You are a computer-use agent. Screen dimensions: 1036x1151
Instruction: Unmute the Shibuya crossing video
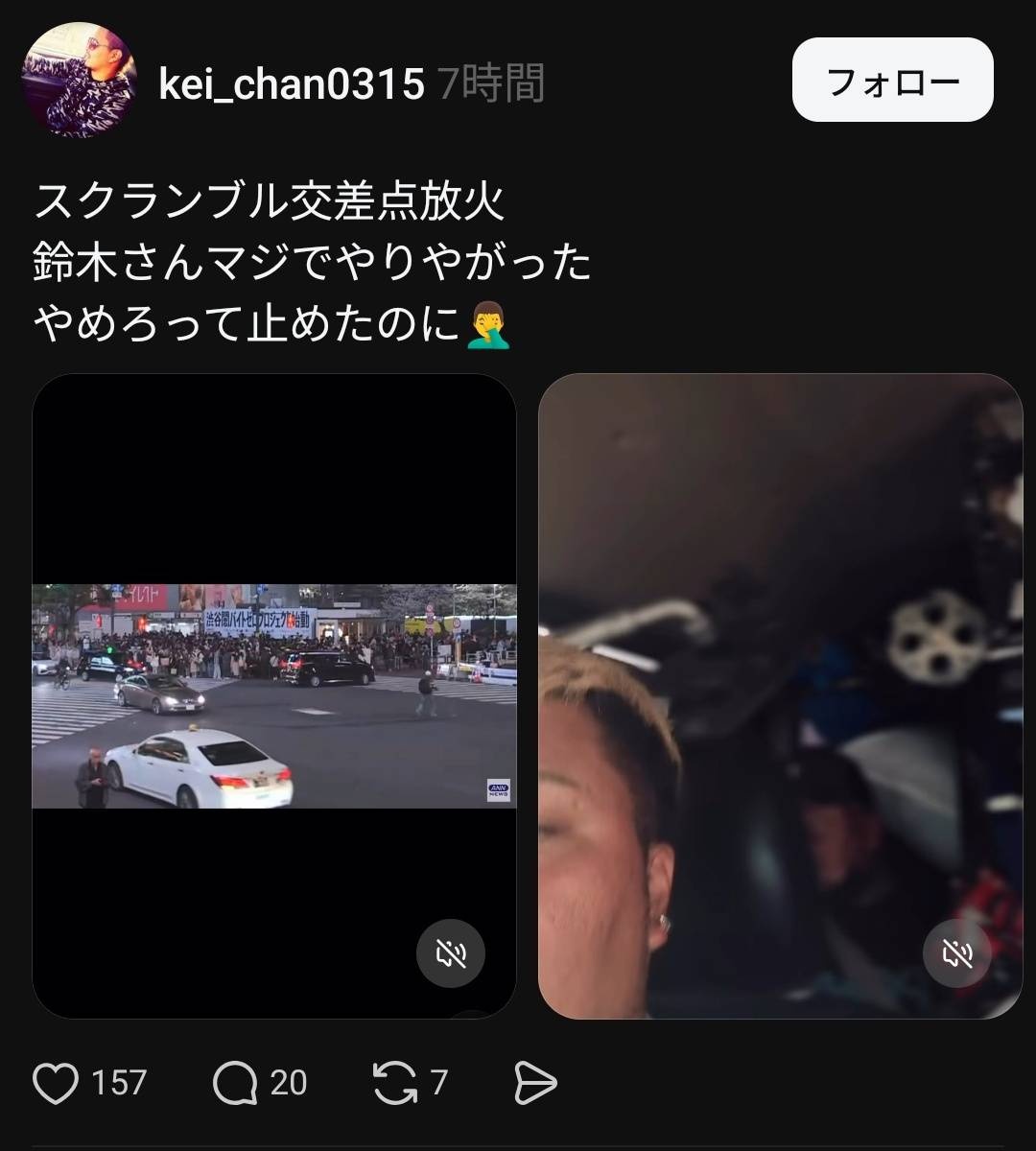(x=450, y=953)
